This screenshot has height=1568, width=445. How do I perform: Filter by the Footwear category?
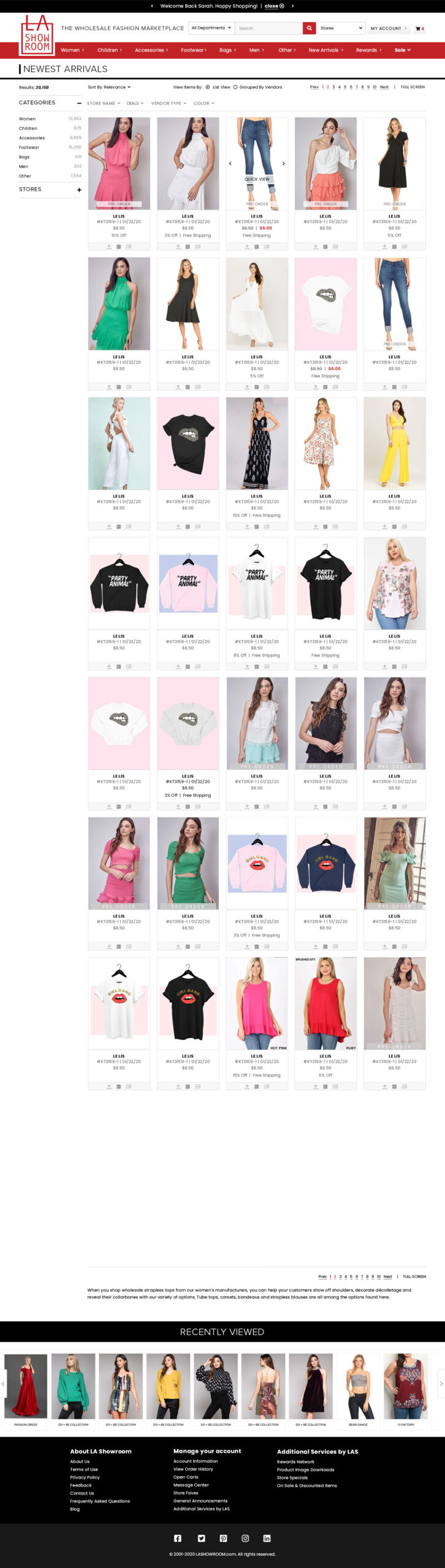pos(29,148)
